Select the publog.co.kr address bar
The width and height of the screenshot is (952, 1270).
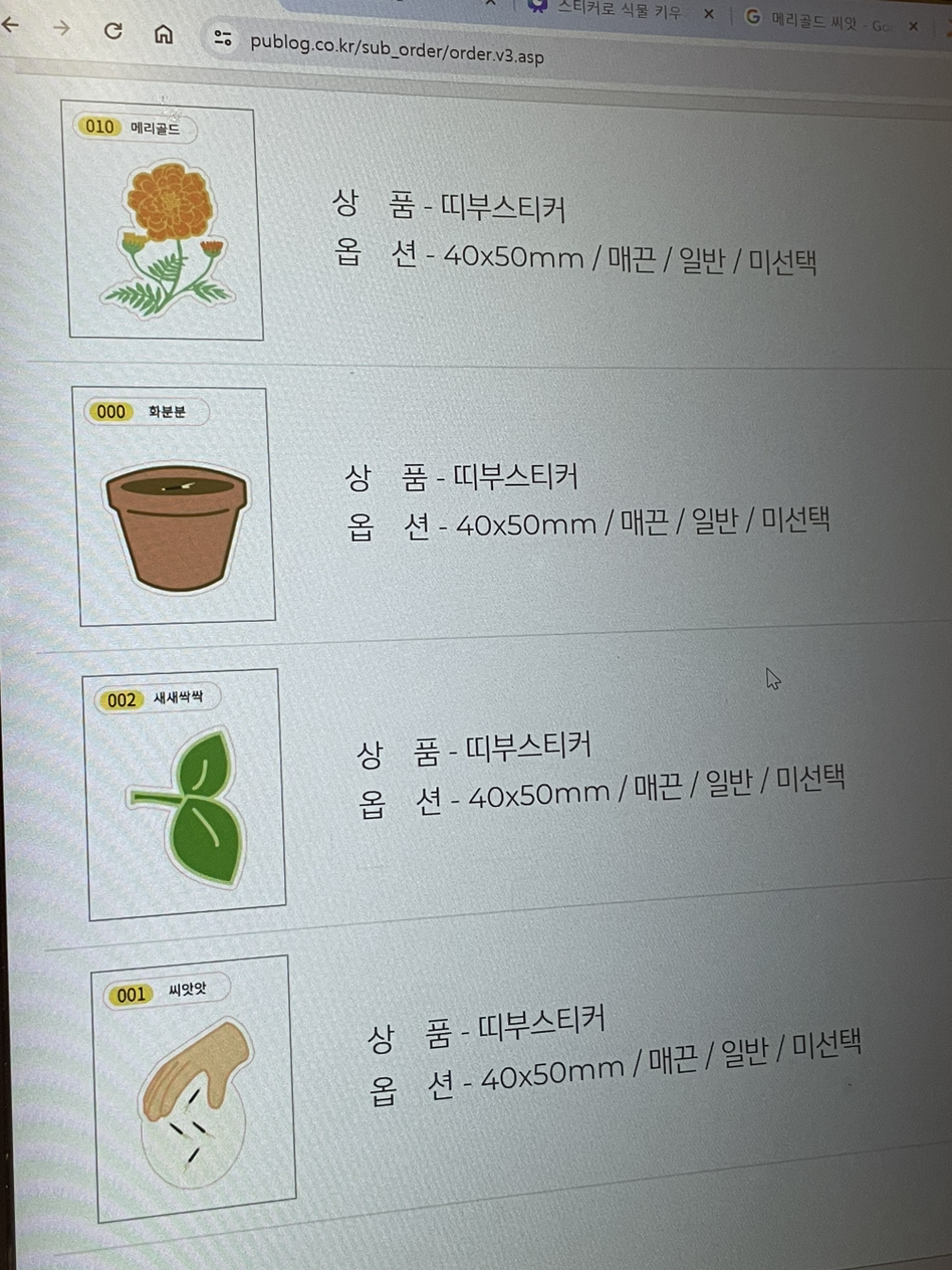click(397, 48)
